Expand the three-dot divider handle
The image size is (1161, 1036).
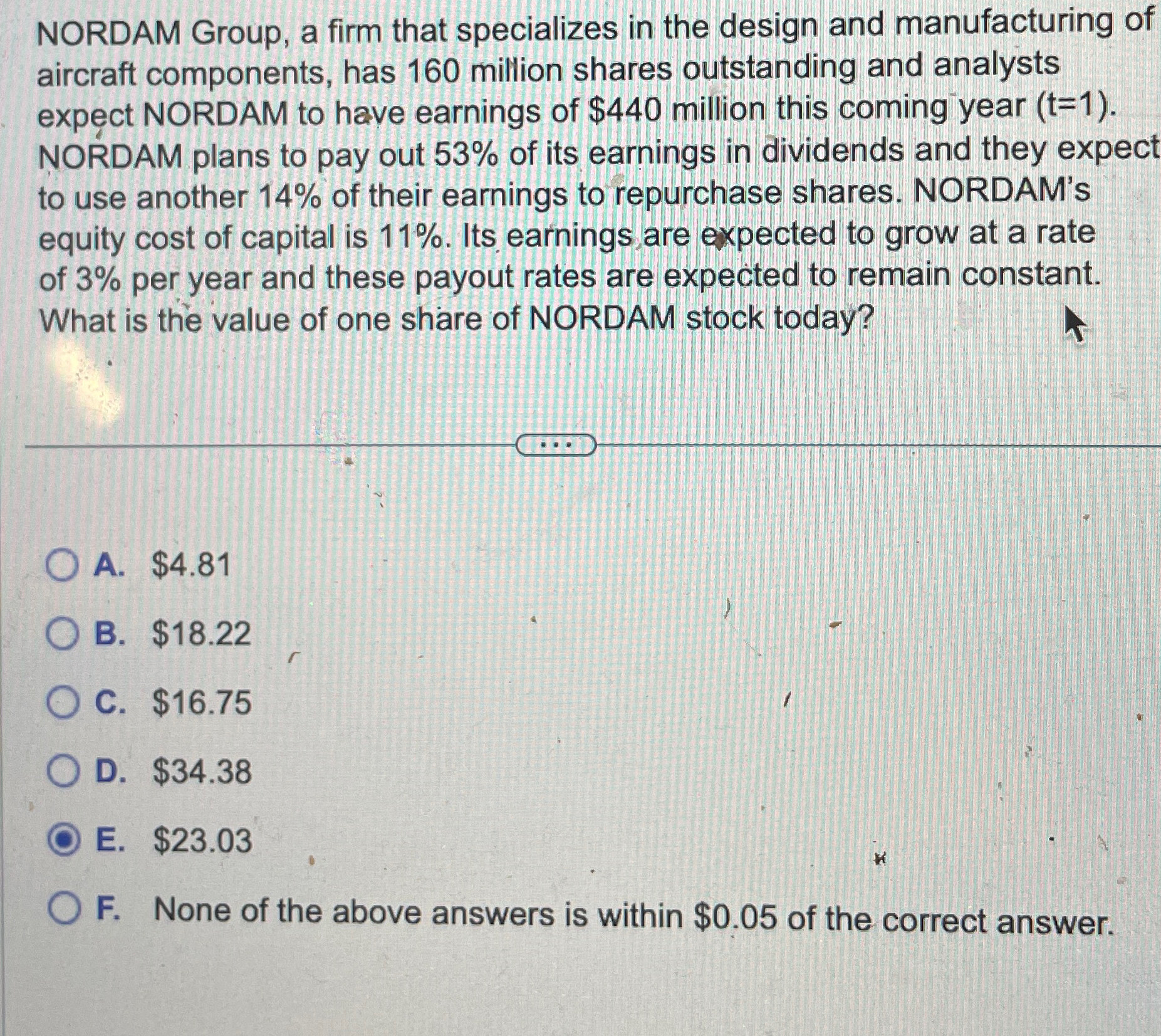pos(555,446)
